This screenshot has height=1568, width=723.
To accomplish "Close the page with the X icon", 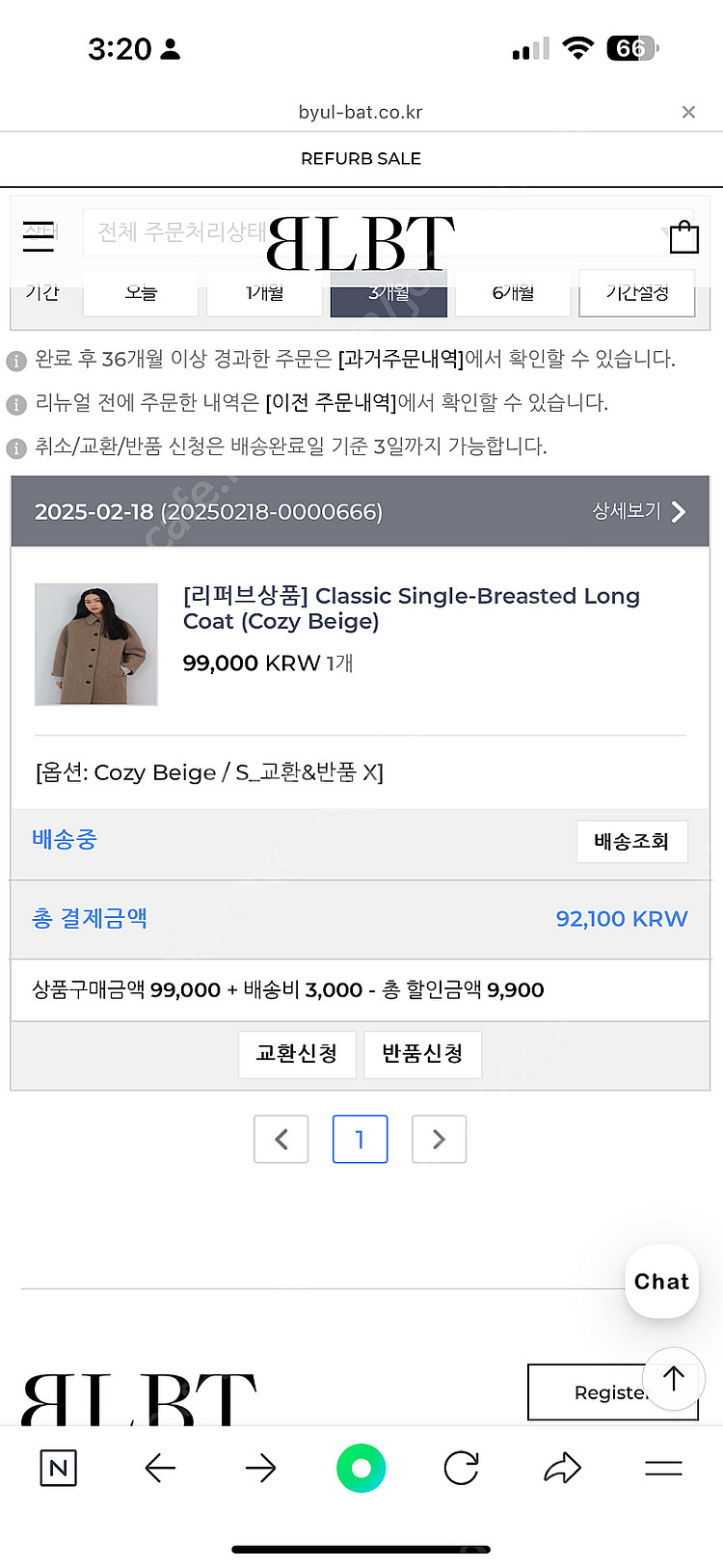I will pos(688,112).
